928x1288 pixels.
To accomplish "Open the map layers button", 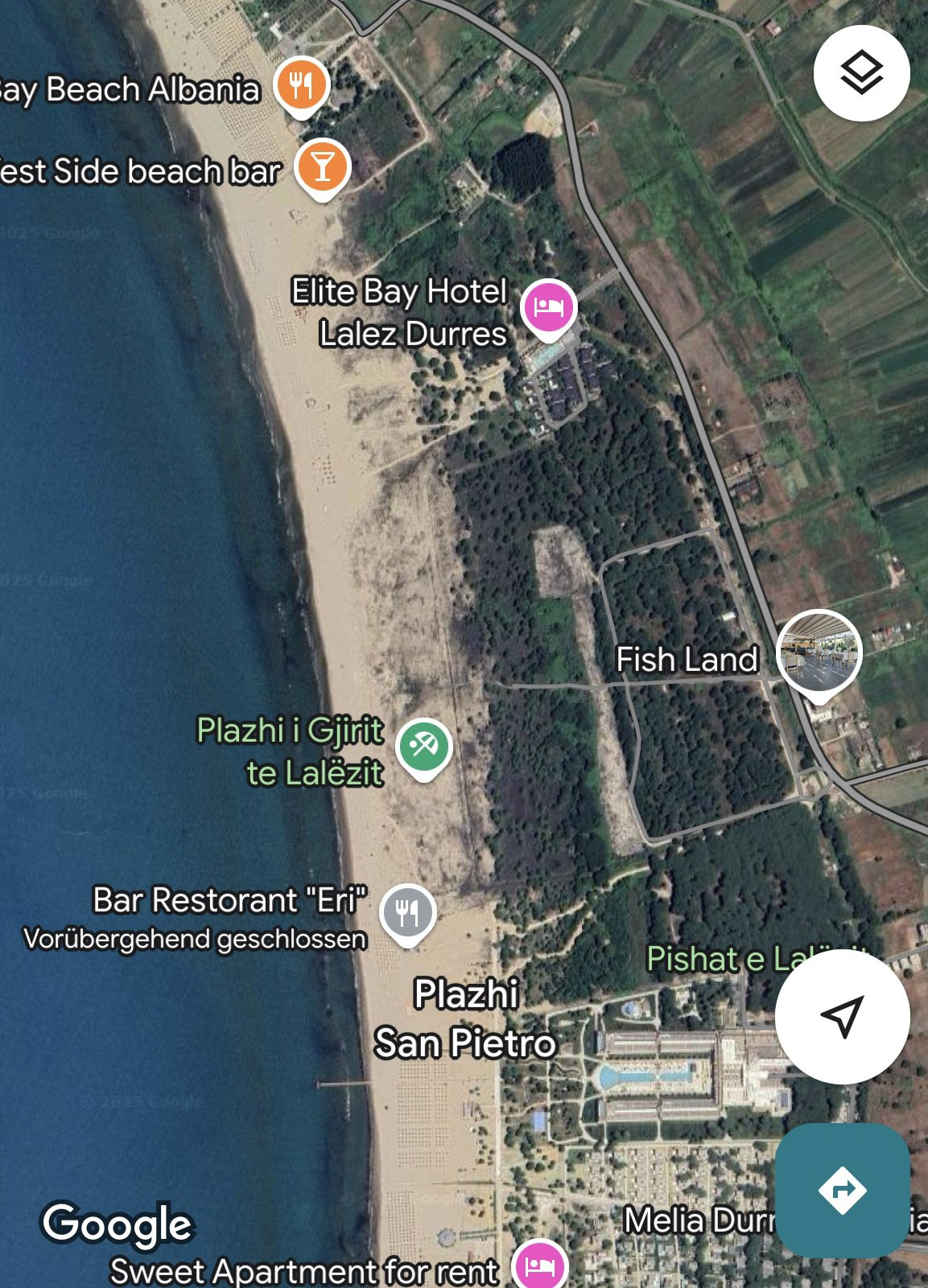I will coord(861,73).
